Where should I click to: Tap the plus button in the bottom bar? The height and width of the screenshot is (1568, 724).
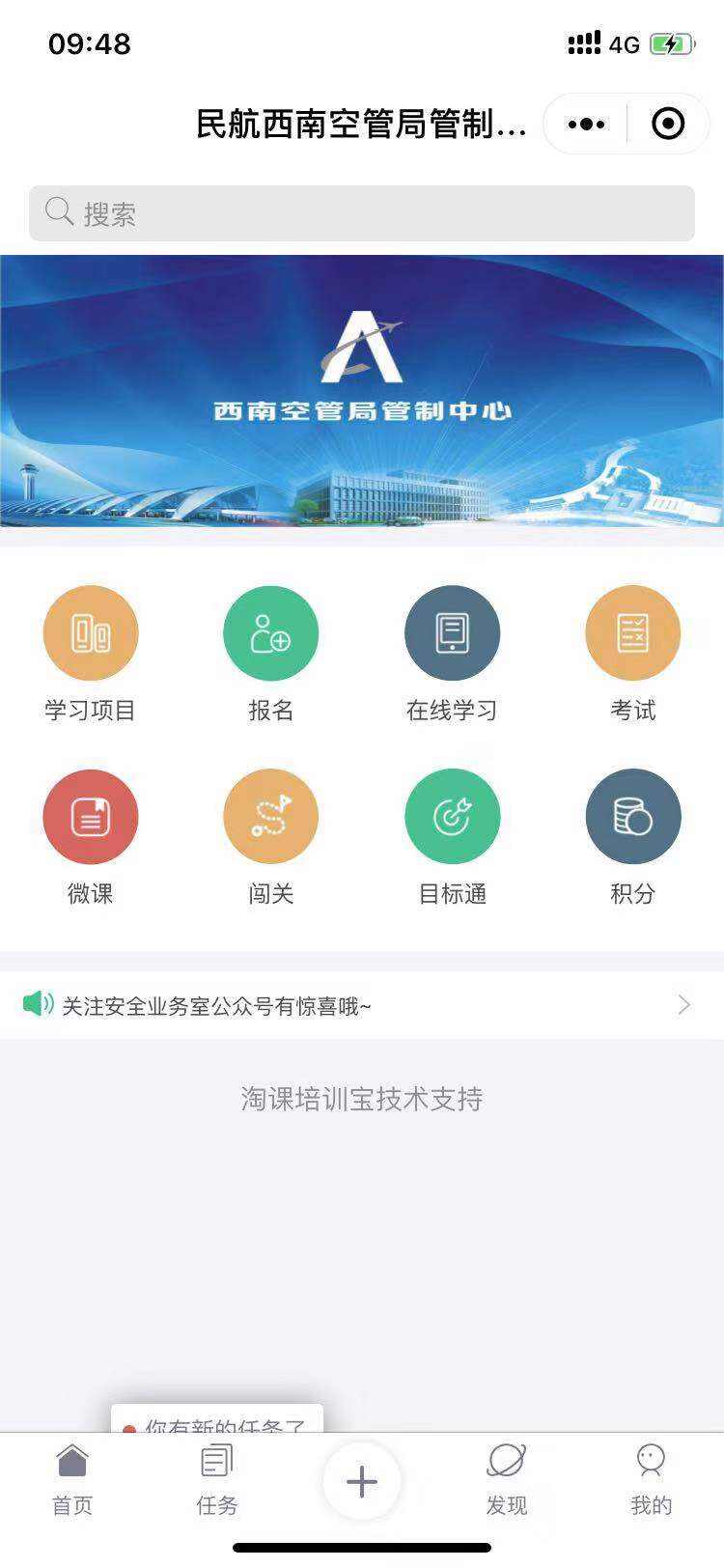(x=362, y=1481)
